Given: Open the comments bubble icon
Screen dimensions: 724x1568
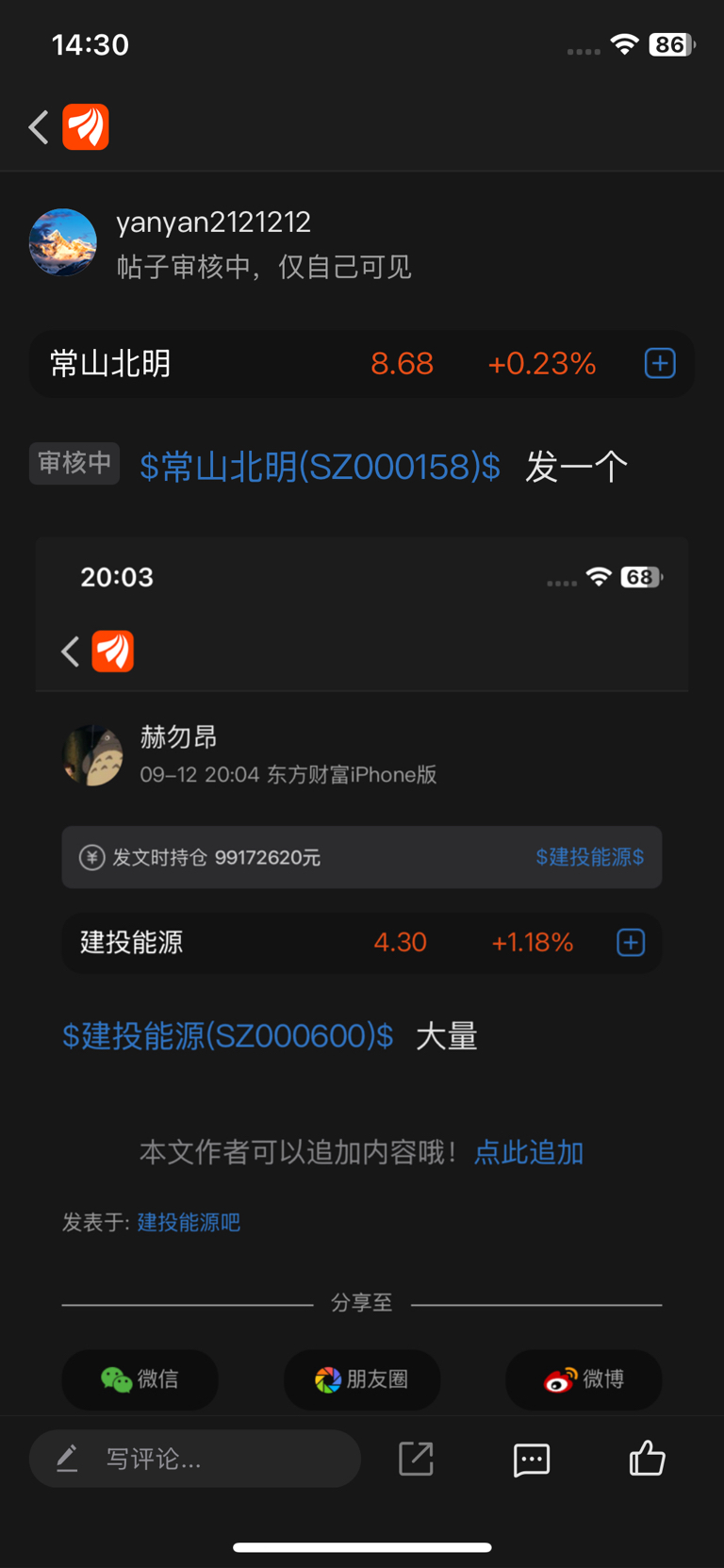Looking at the screenshot, I should click(x=532, y=1460).
